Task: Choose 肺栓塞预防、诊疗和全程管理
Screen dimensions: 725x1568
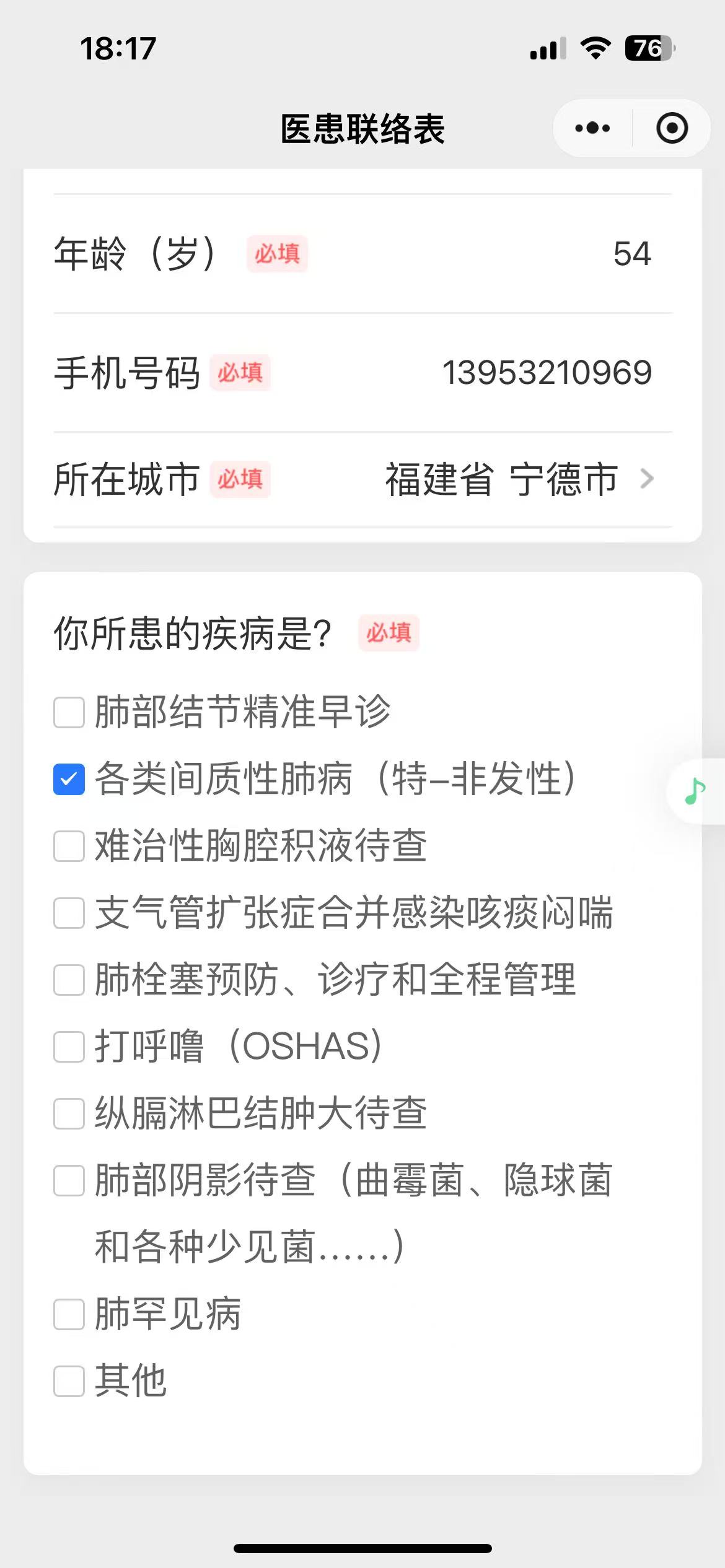Action: (x=69, y=980)
